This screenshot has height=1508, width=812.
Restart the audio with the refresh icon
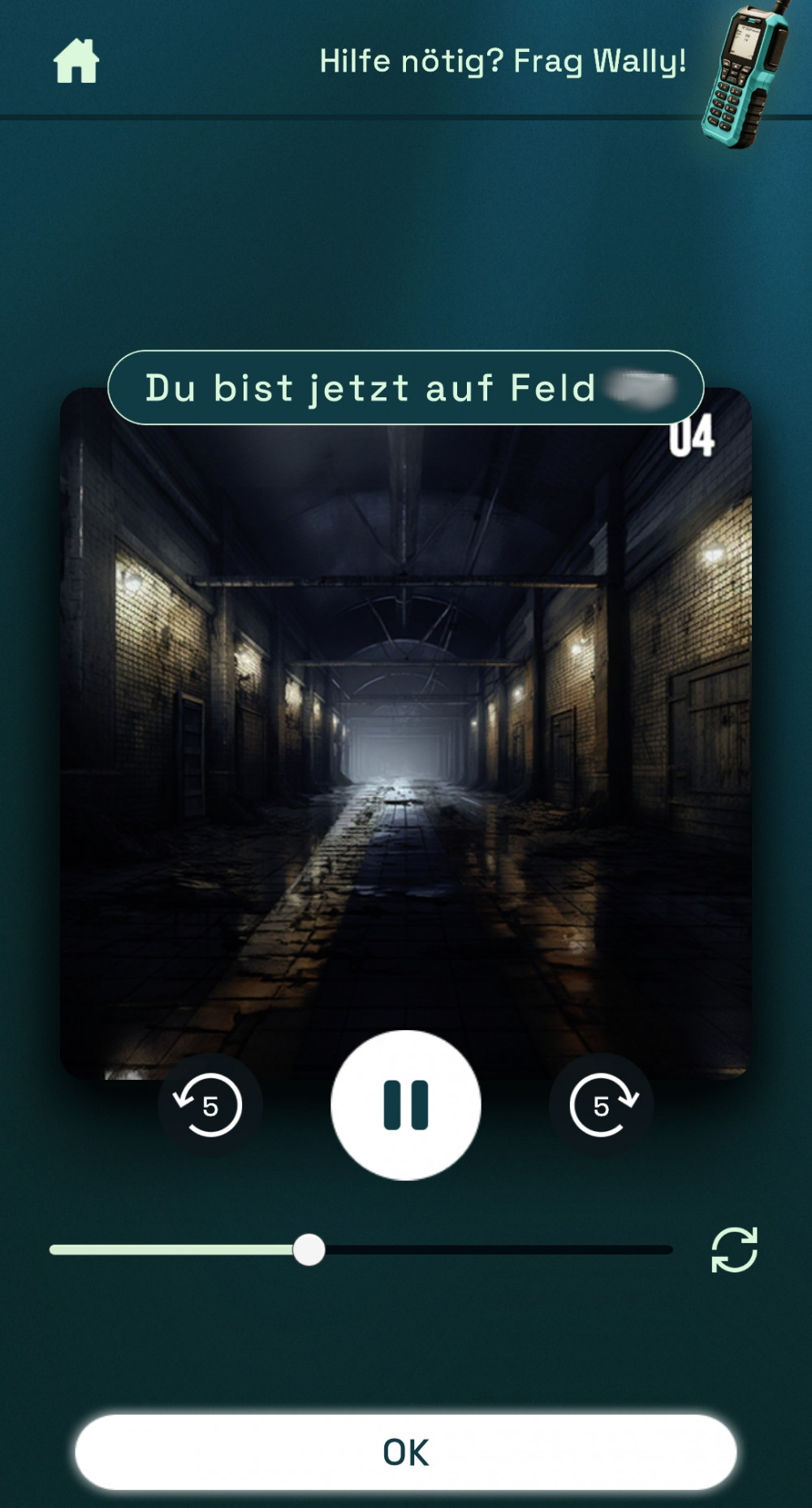click(735, 1250)
